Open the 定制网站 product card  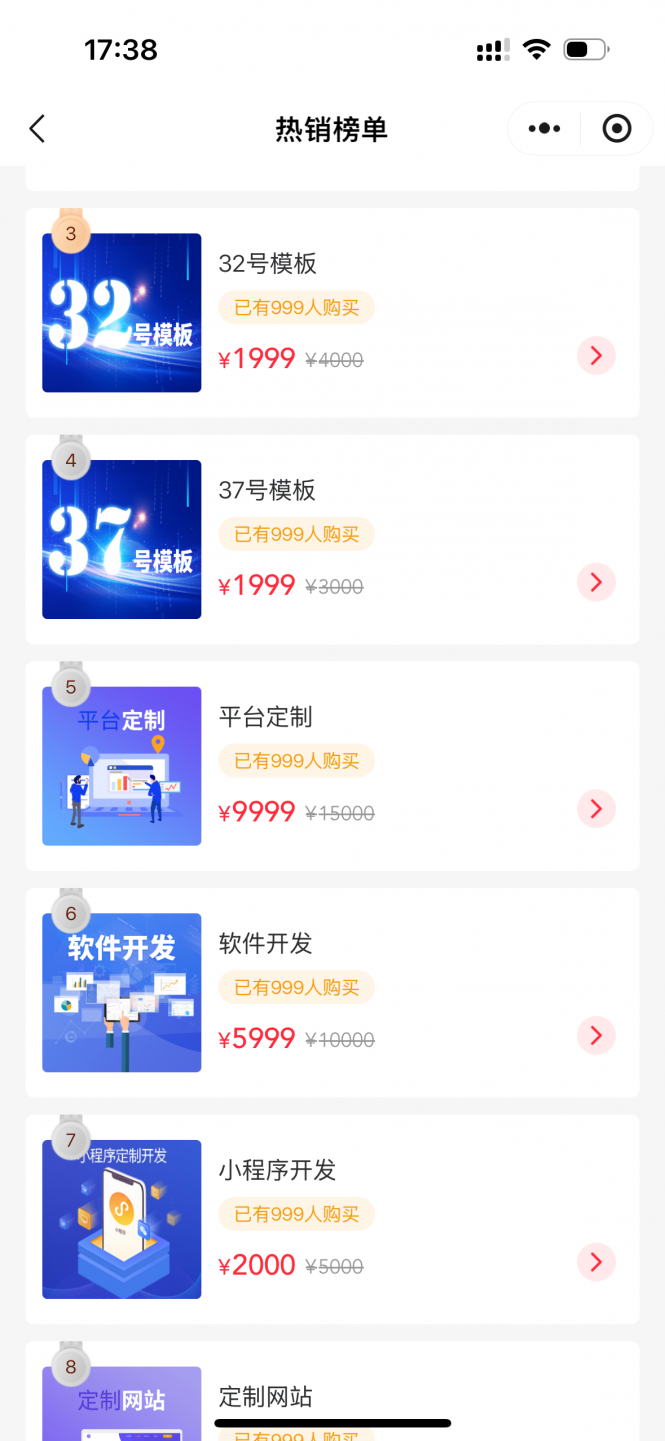coord(330,1395)
